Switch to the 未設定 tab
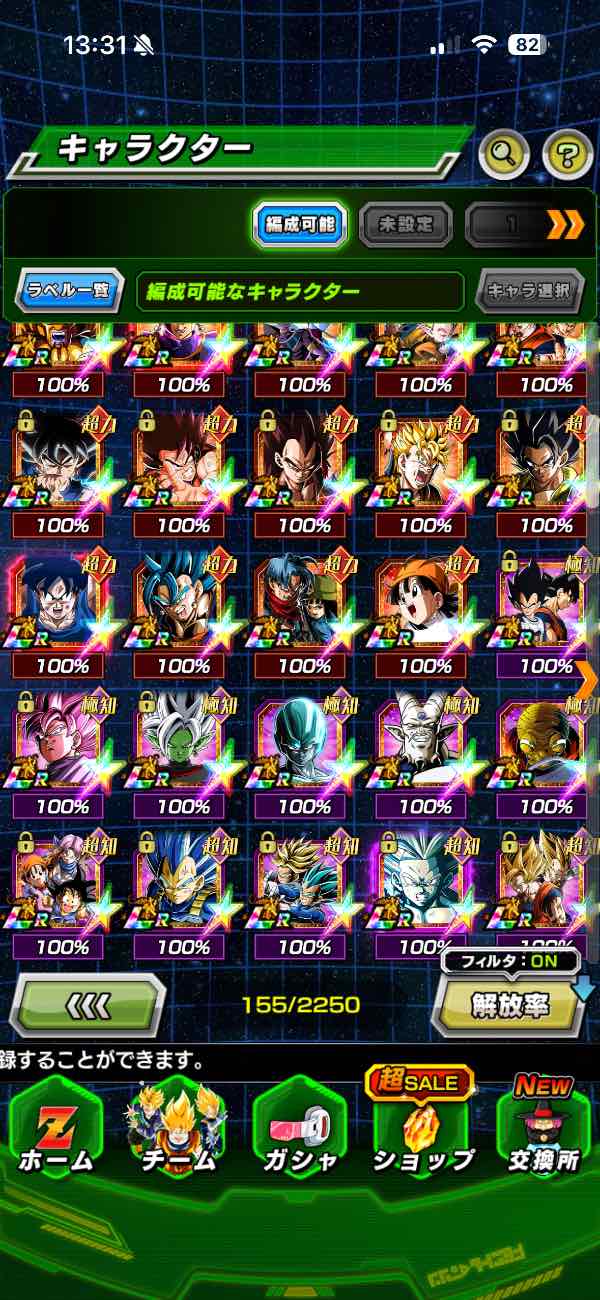600x1300 pixels. click(404, 225)
